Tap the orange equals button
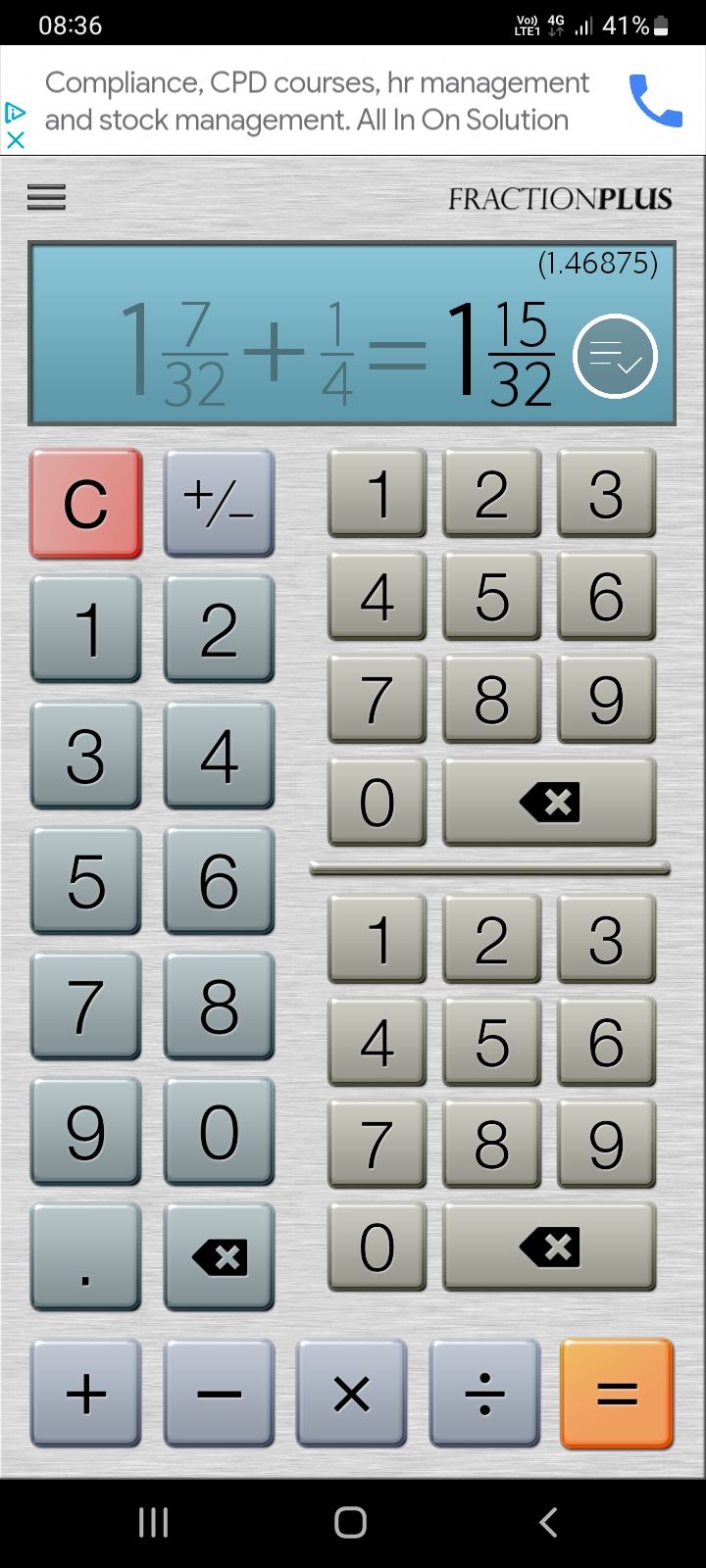Viewport: 706px width, 1568px height. coord(617,1394)
